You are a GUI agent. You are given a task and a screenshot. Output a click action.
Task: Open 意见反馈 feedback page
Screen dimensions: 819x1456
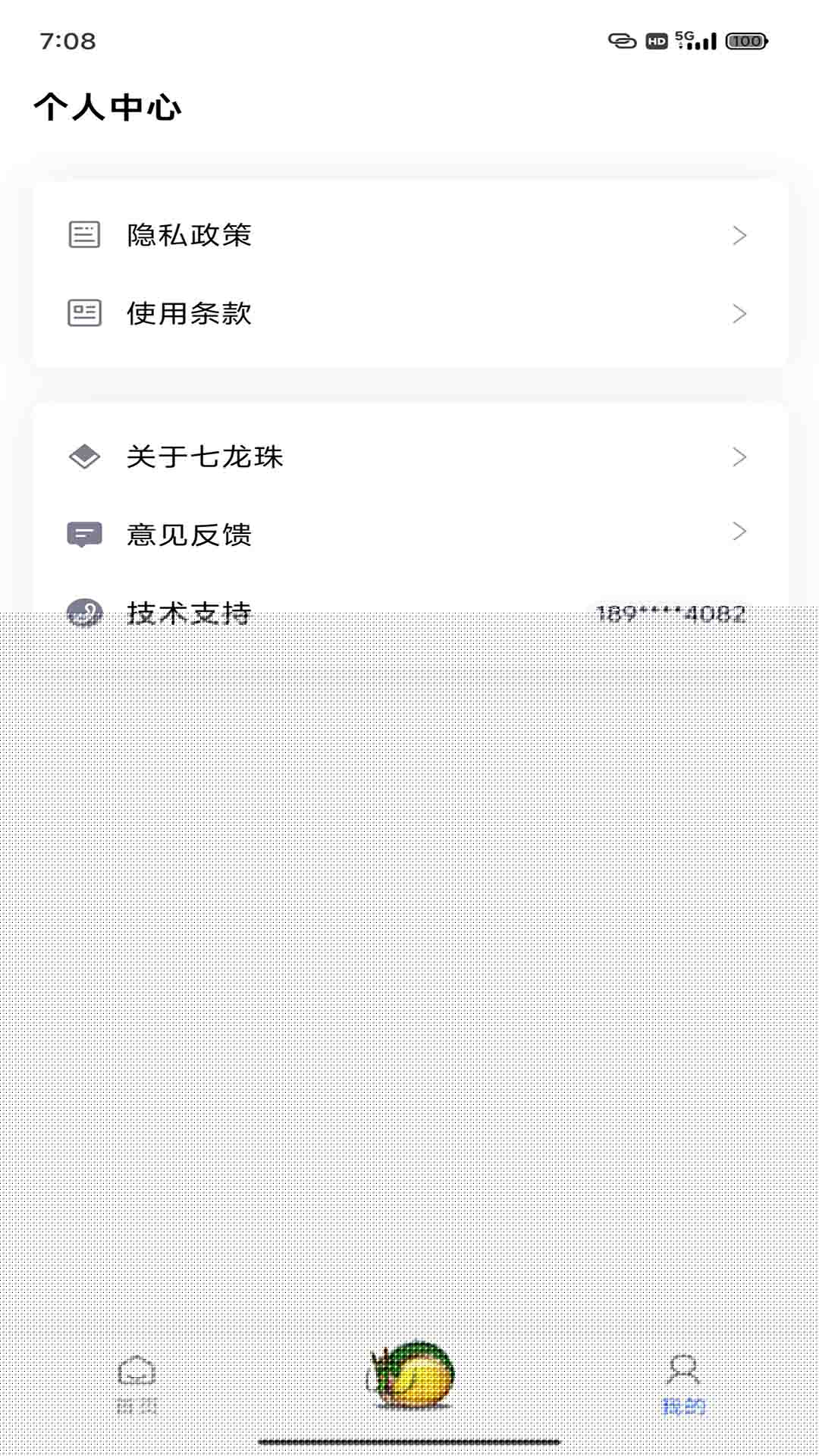tap(409, 534)
